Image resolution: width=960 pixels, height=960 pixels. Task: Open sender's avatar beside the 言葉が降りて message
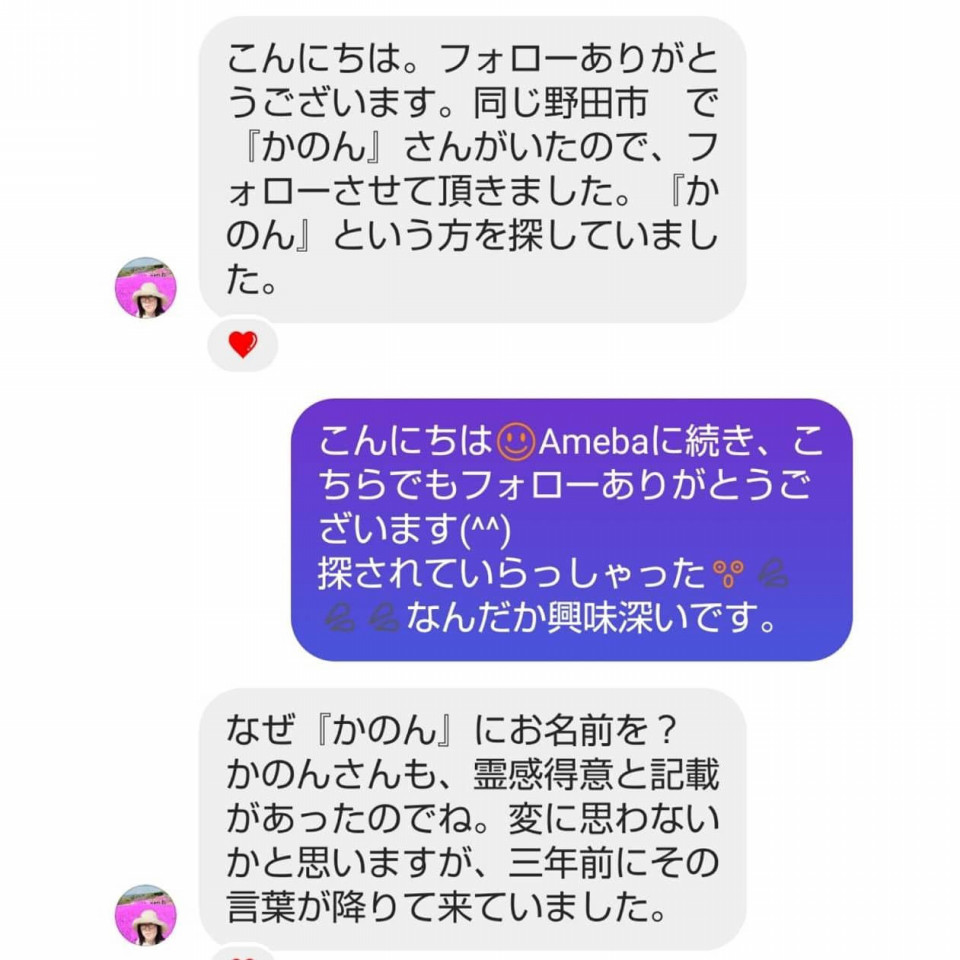146,915
